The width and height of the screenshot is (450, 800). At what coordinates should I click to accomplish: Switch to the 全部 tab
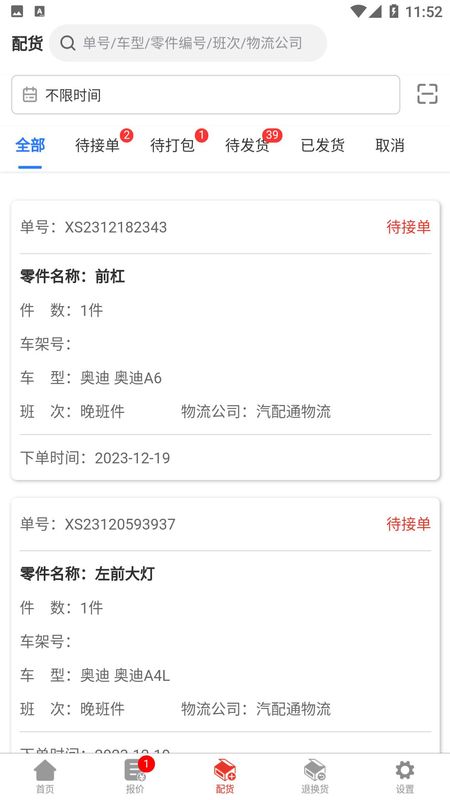click(30, 146)
